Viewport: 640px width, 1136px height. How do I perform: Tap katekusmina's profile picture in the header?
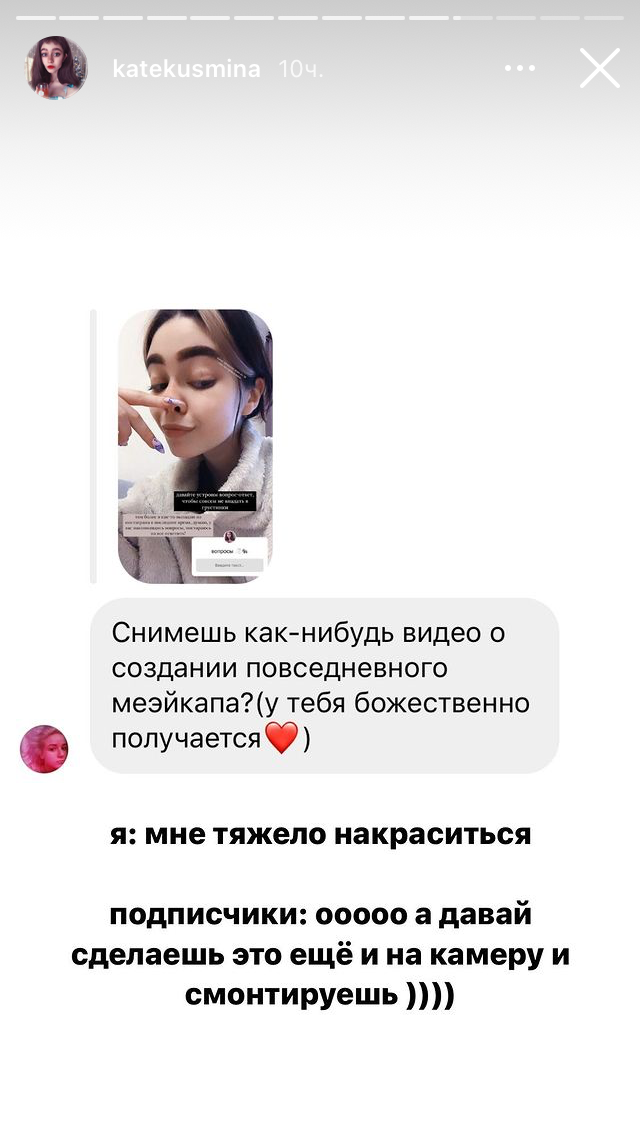tap(57, 68)
